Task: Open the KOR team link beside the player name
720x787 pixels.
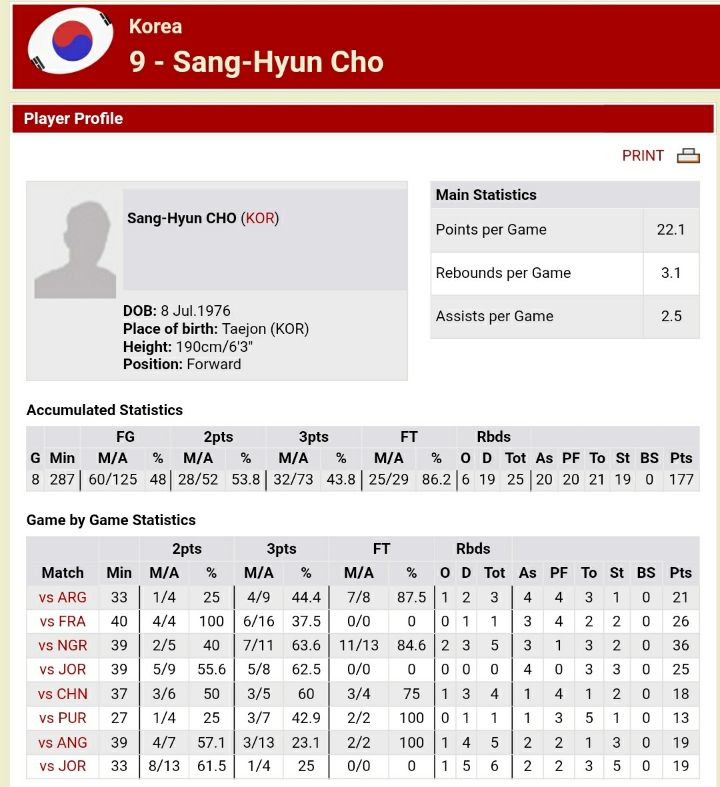Action: tap(260, 218)
